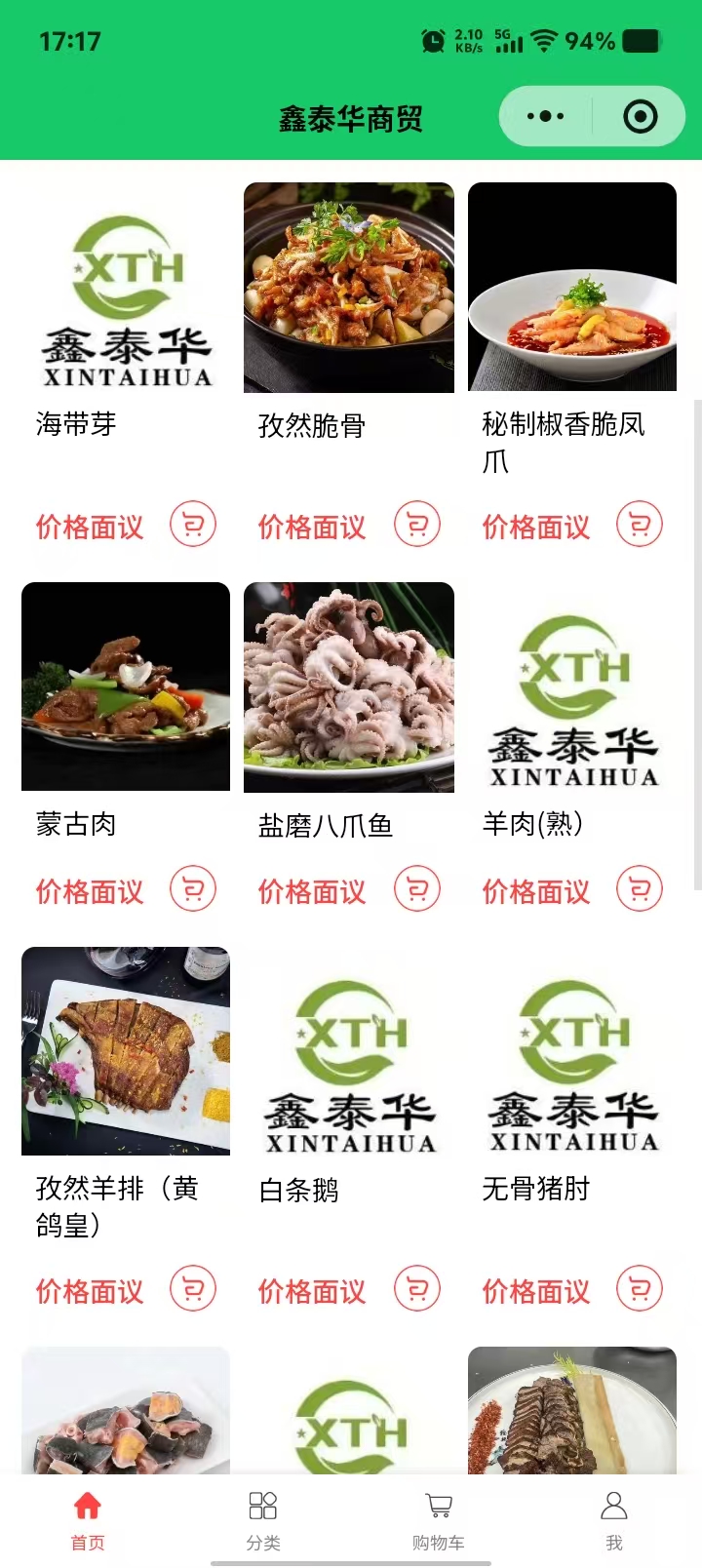
Task: Add 孜然脆骨 to the cart
Action: (x=417, y=525)
